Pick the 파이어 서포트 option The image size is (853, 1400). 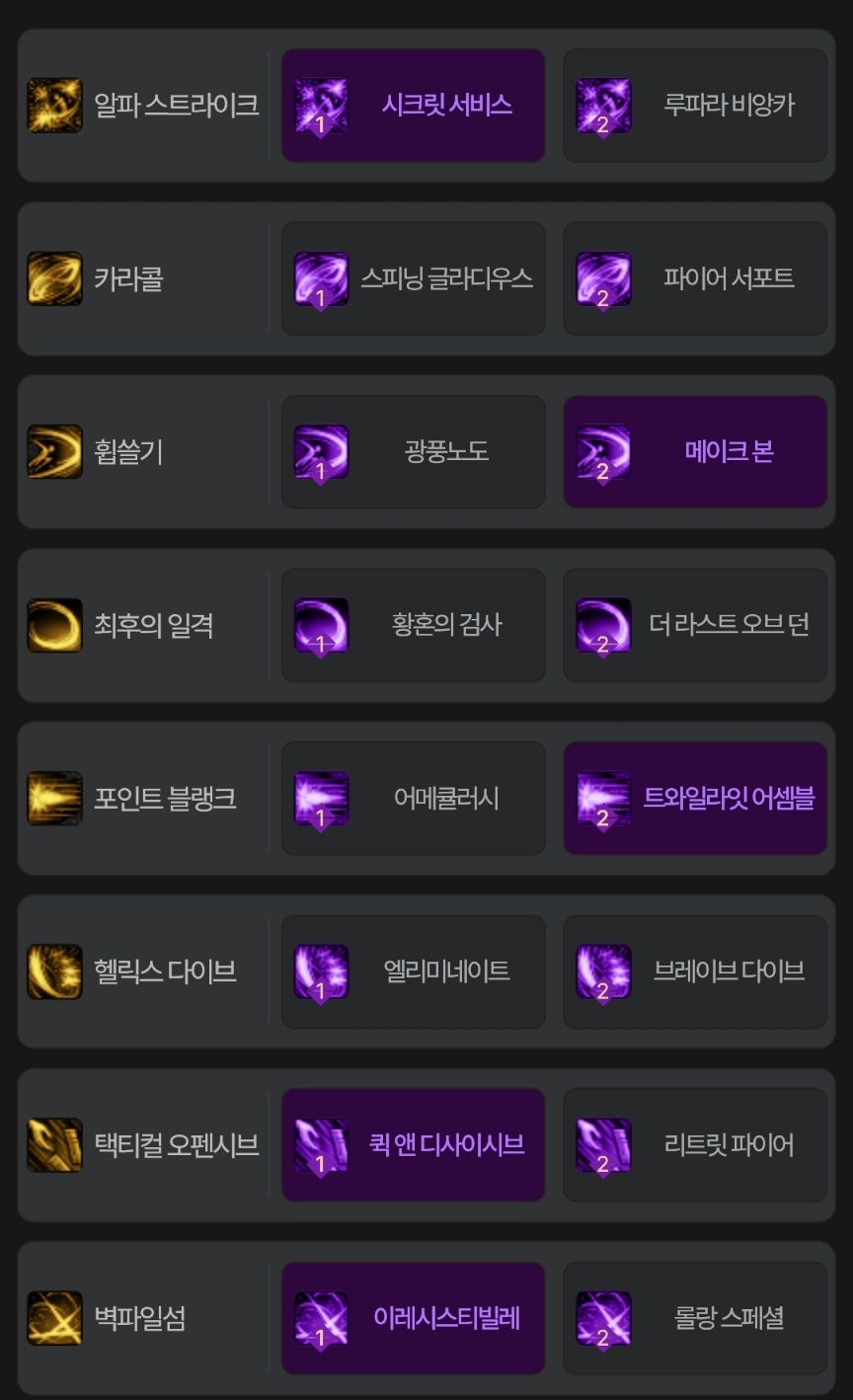click(x=695, y=278)
